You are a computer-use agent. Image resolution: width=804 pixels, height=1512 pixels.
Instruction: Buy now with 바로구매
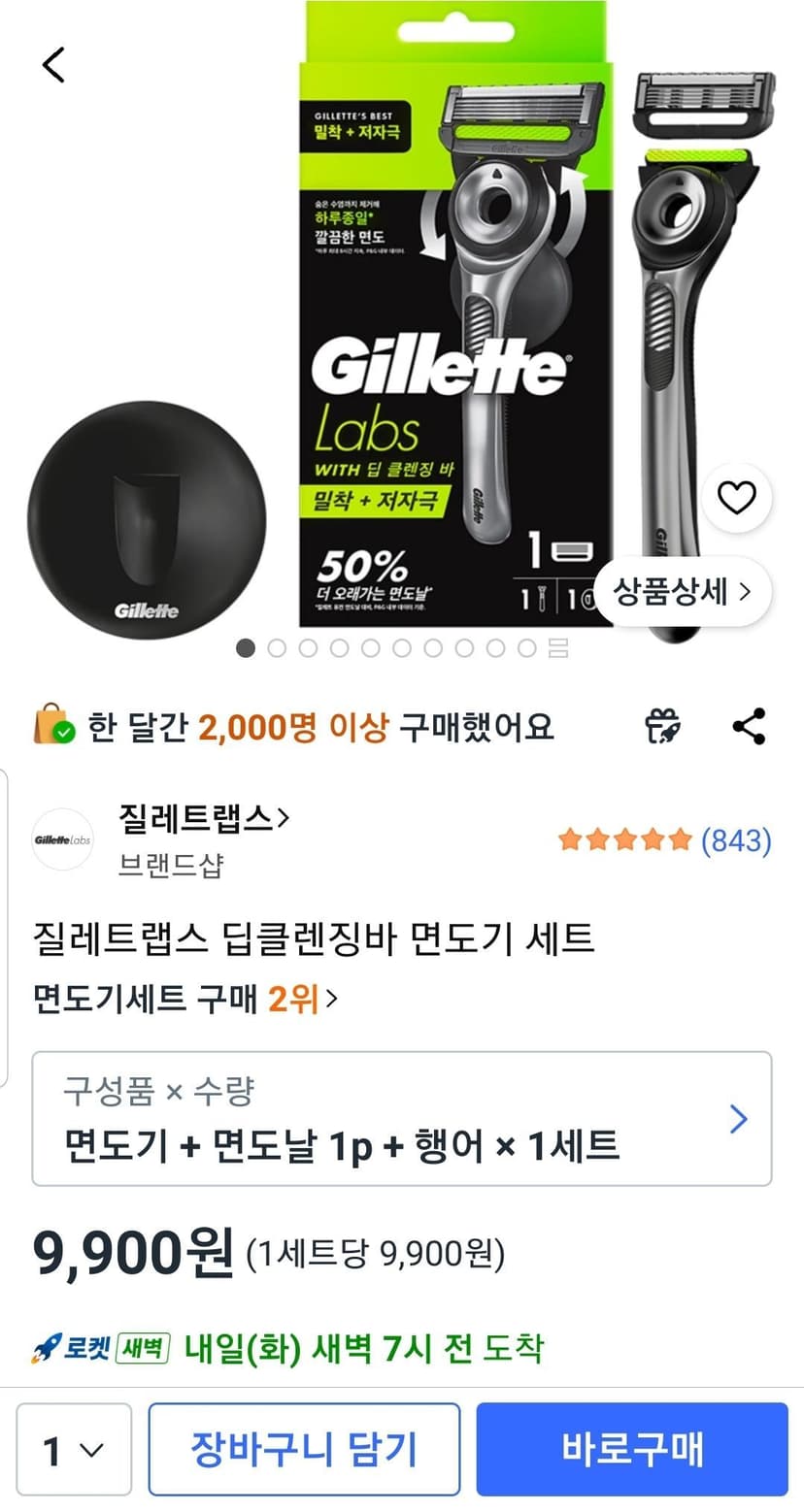(x=632, y=1450)
